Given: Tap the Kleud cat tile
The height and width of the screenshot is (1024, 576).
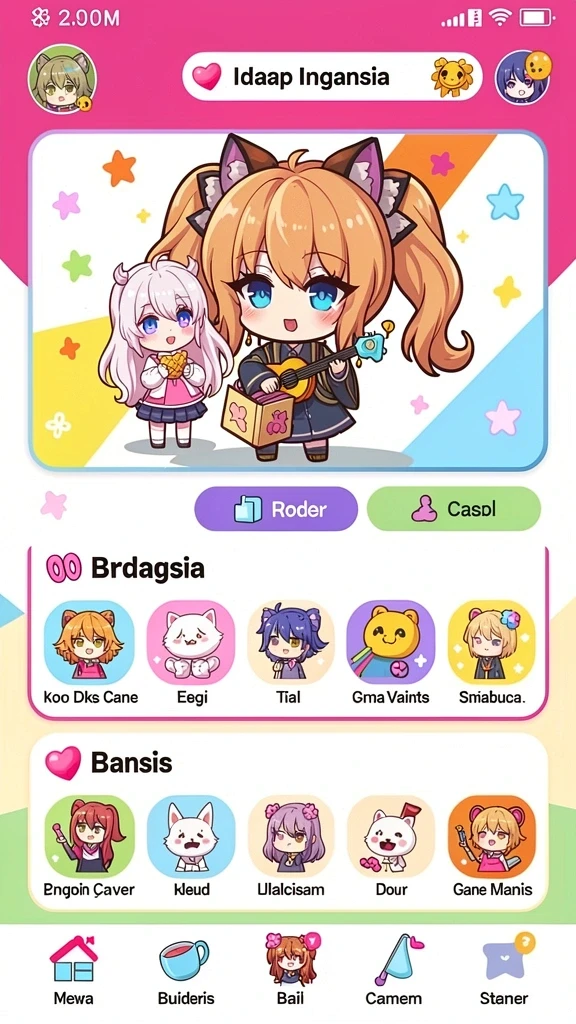Looking at the screenshot, I should [x=191, y=846].
